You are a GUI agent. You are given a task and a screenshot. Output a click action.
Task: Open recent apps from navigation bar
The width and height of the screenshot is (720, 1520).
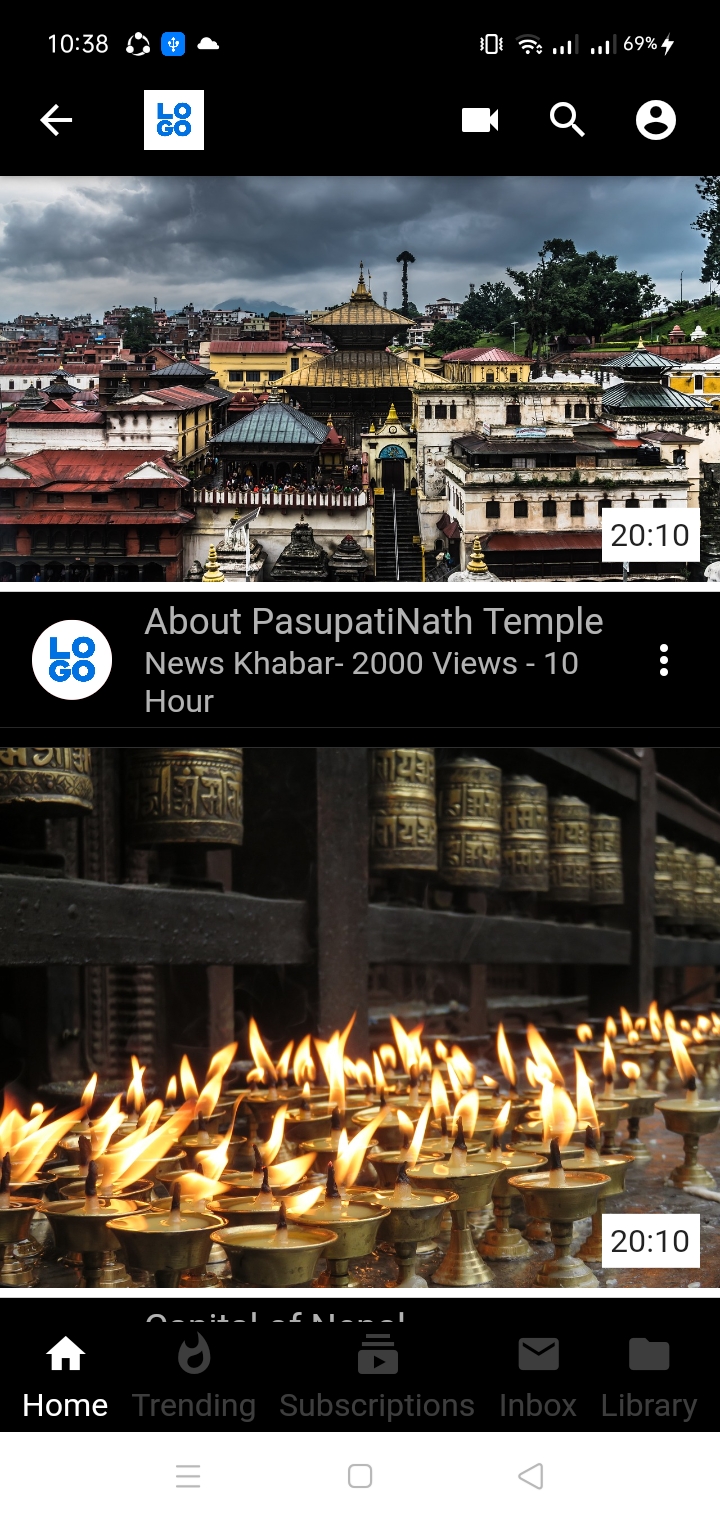tap(188, 1476)
